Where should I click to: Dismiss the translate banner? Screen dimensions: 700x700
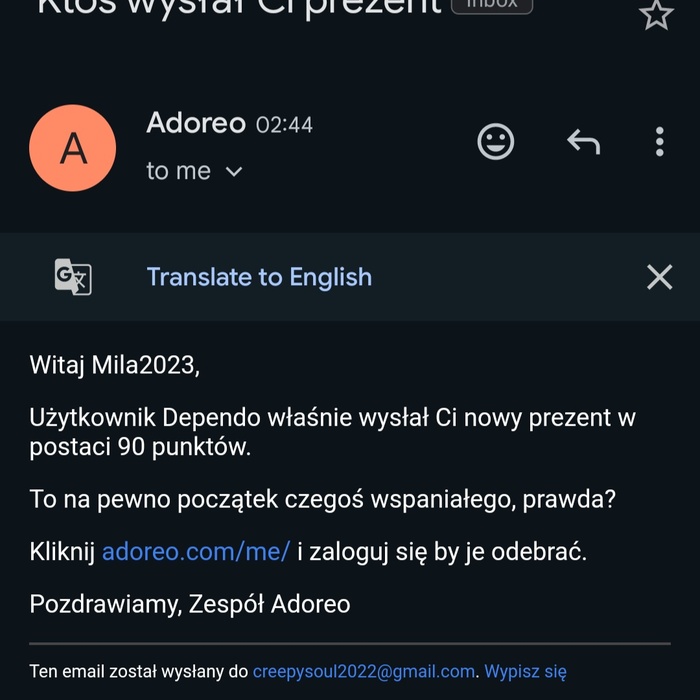pos(659,277)
